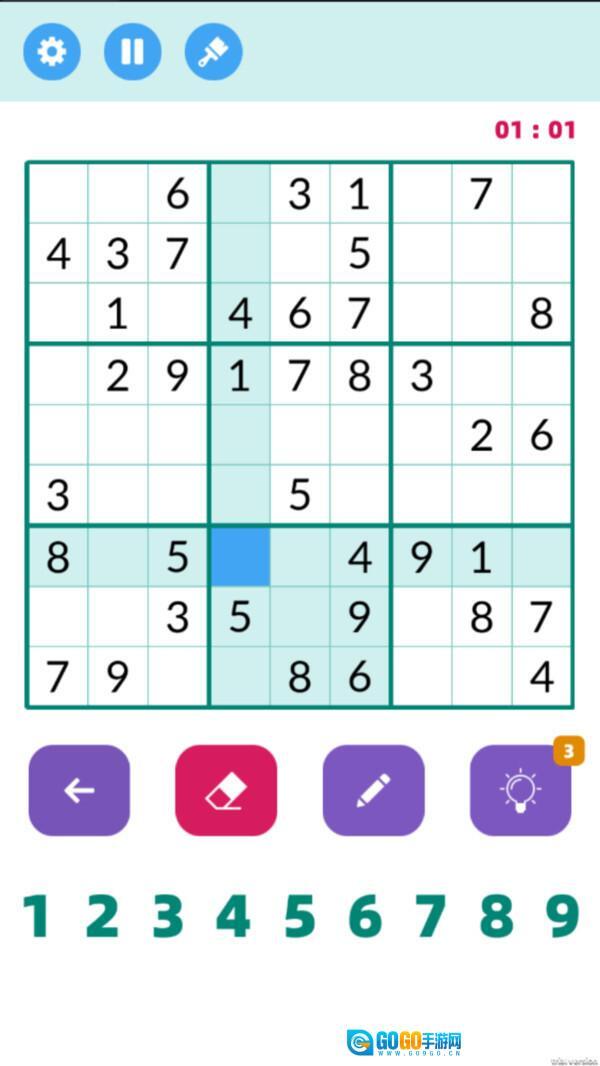This screenshot has height=1066, width=600.
Task: Pick number 3 on the number pad
Action: click(168, 915)
